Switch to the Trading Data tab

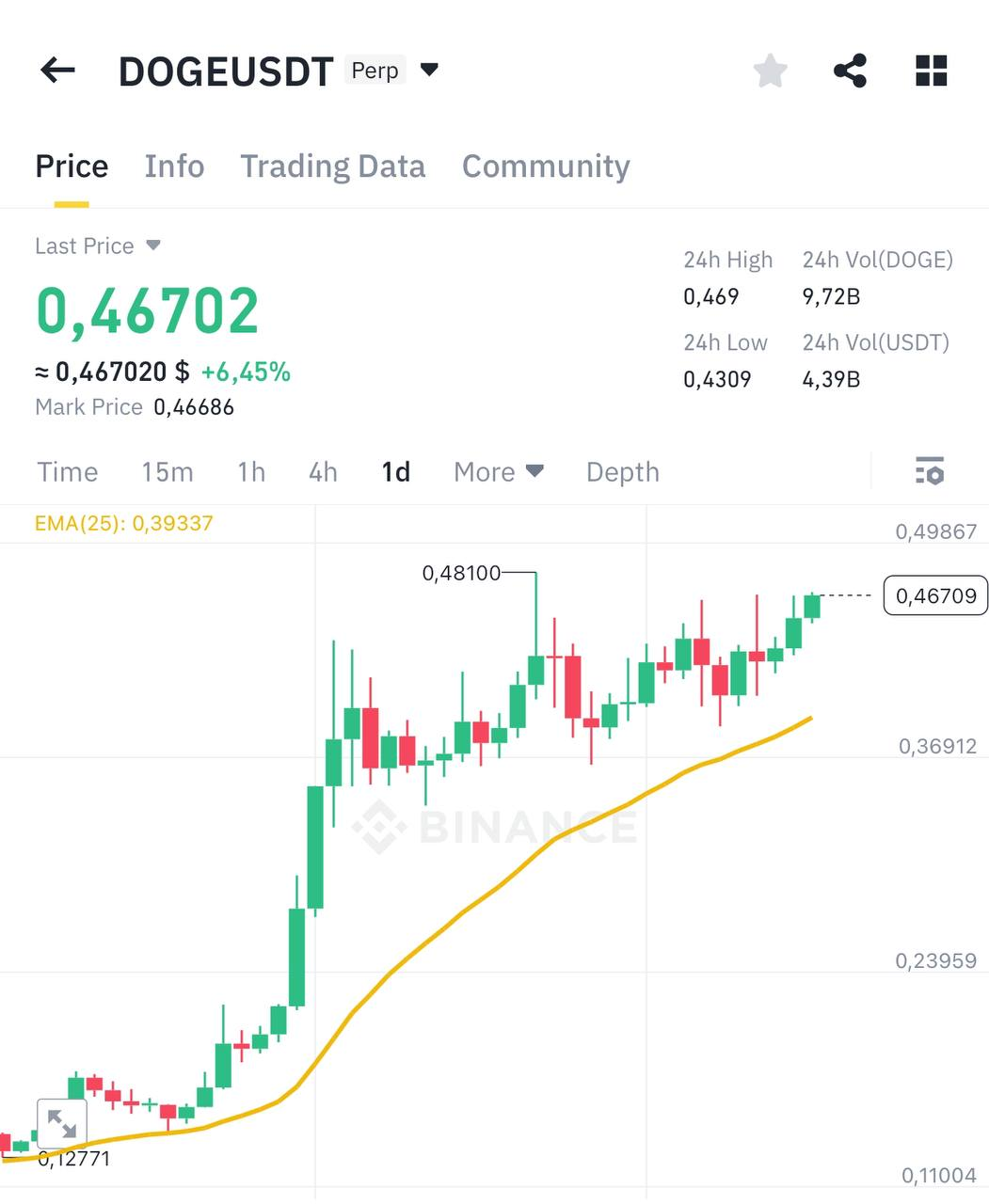(x=332, y=166)
